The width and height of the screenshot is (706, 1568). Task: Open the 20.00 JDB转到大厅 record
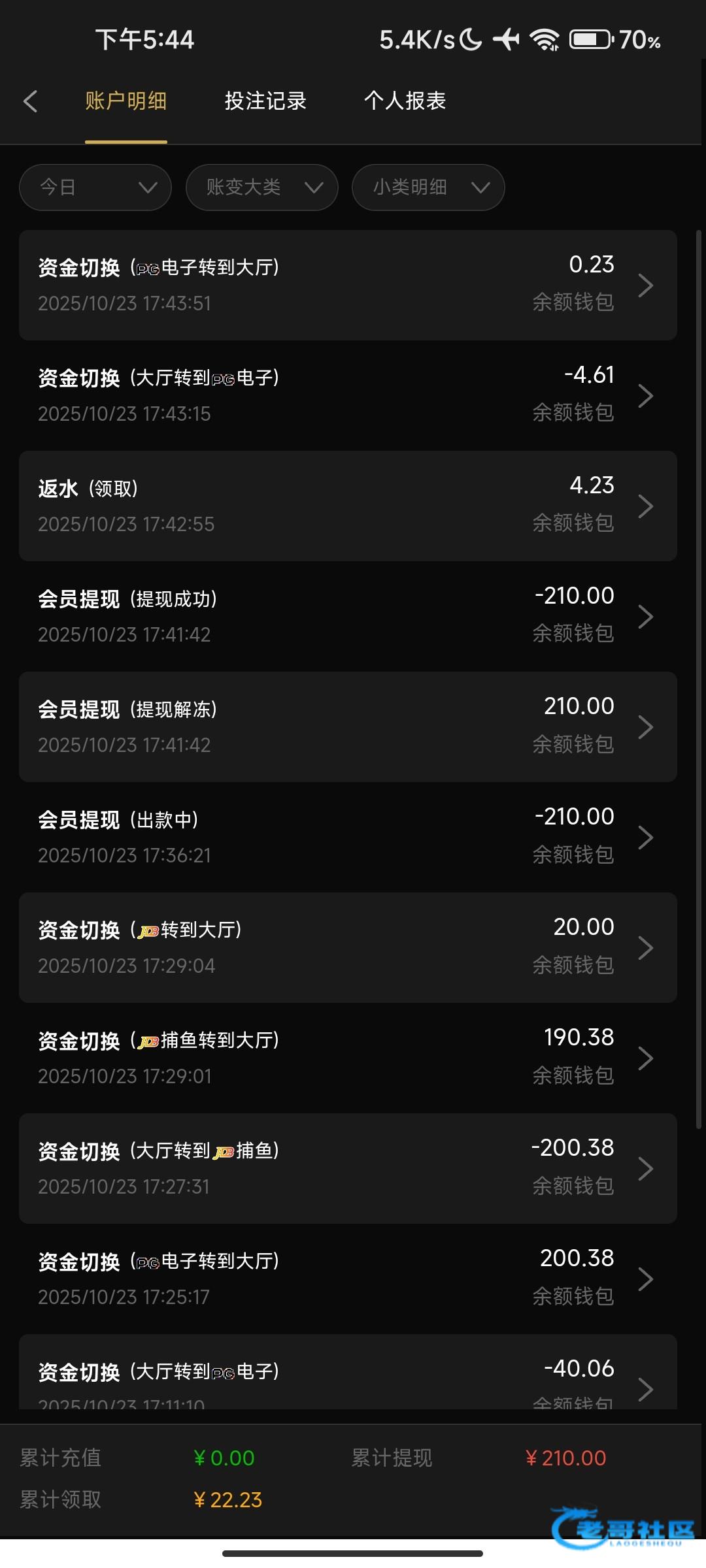click(348, 947)
